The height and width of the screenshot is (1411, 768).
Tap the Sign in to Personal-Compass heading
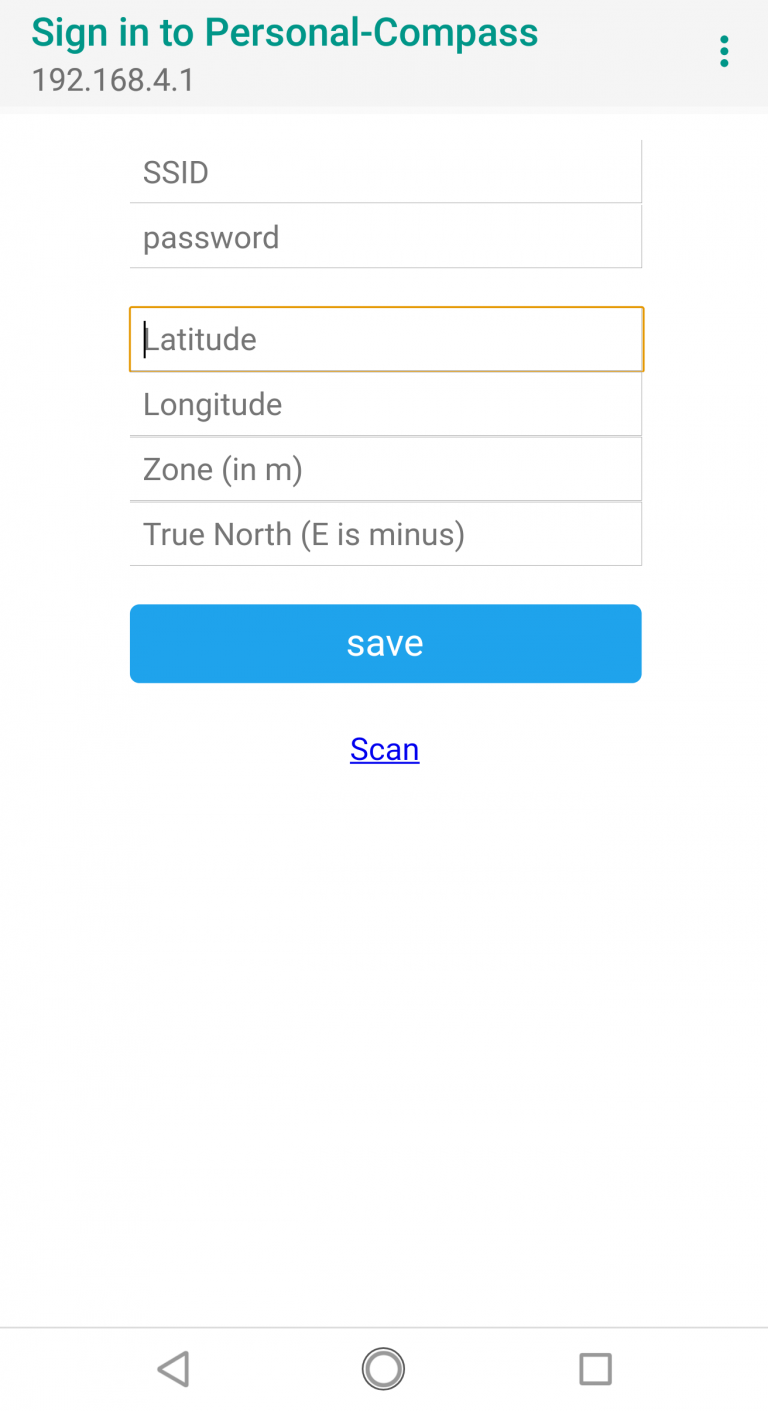285,32
